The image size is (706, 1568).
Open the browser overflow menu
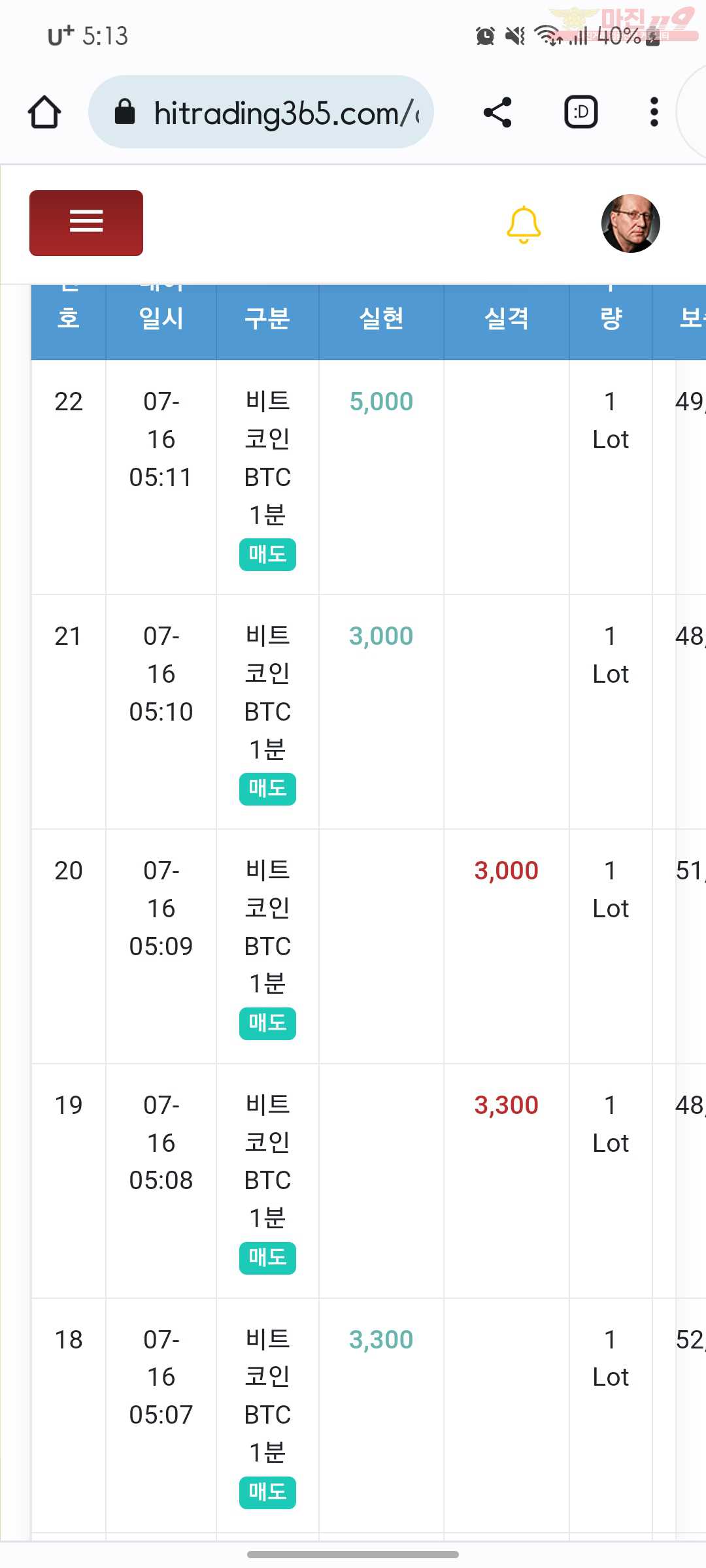pos(654,112)
